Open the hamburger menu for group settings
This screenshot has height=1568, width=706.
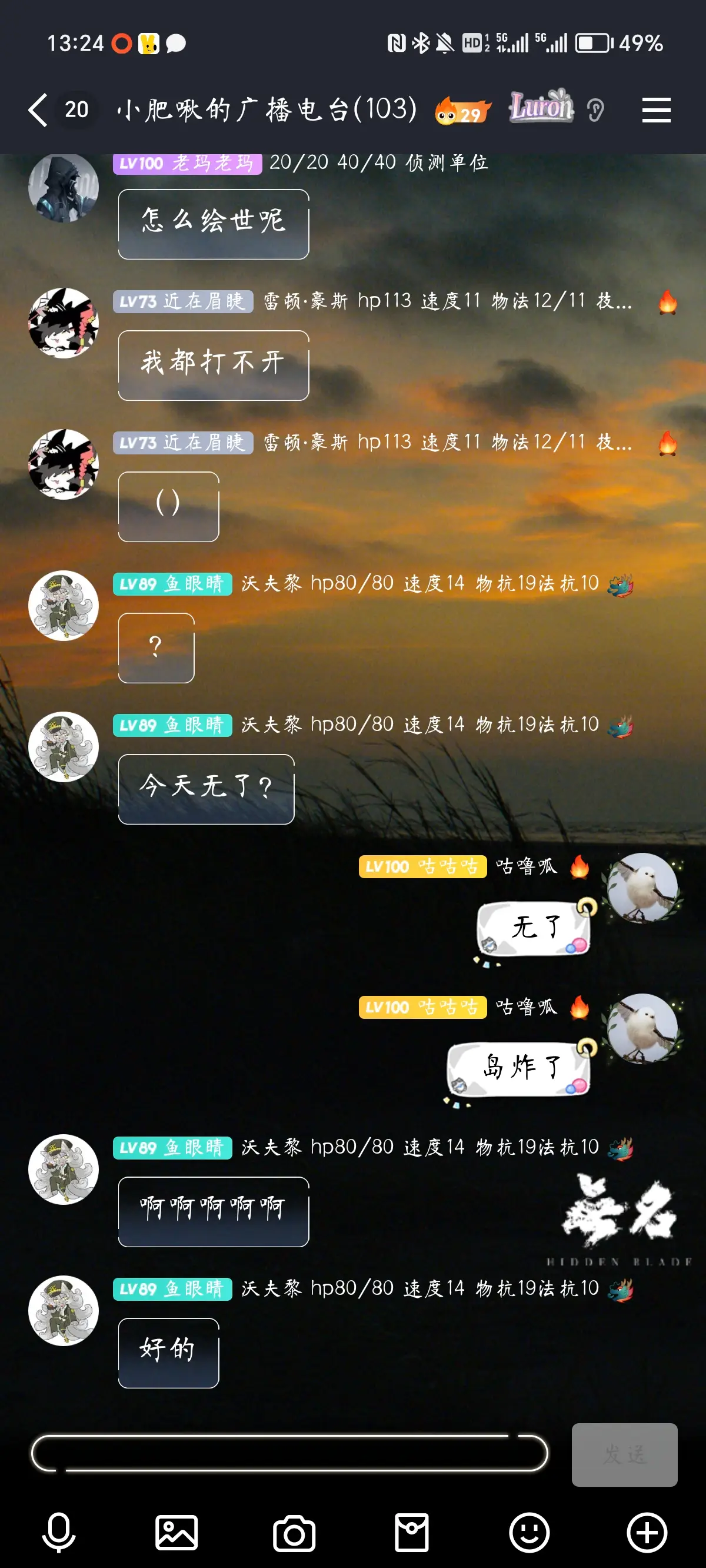655,110
